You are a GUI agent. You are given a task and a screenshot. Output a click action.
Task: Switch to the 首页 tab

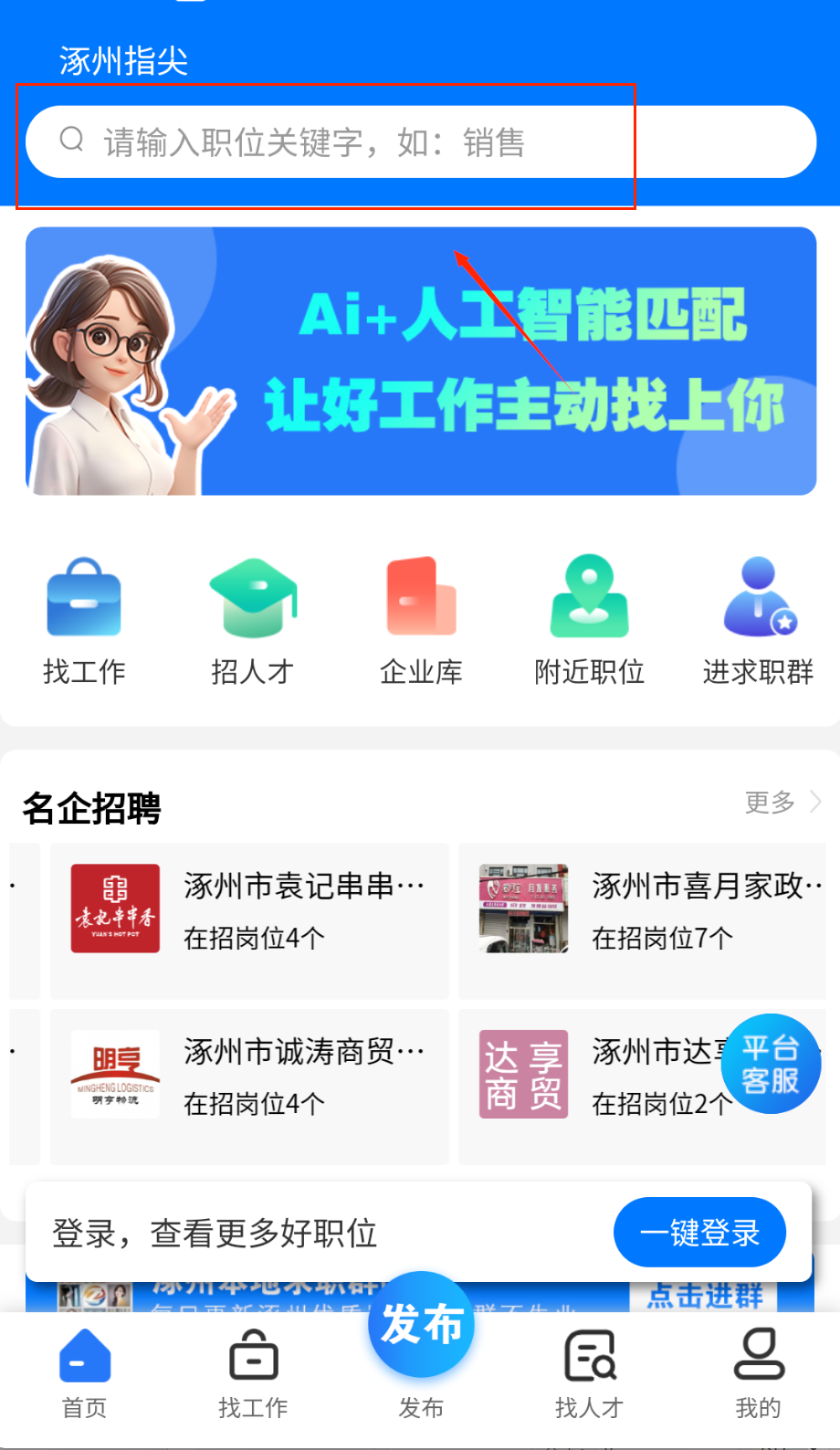click(x=84, y=1374)
